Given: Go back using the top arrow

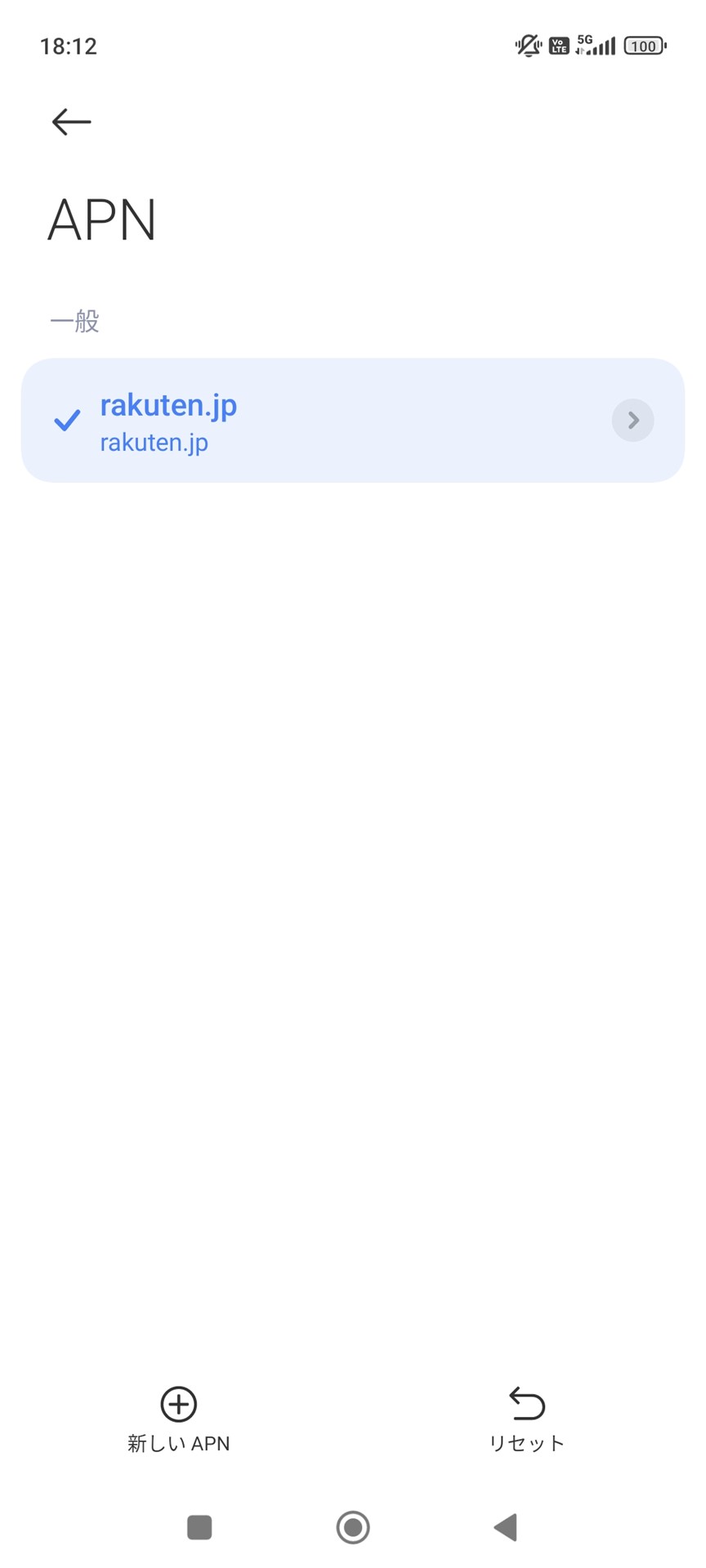Looking at the screenshot, I should coord(71,122).
